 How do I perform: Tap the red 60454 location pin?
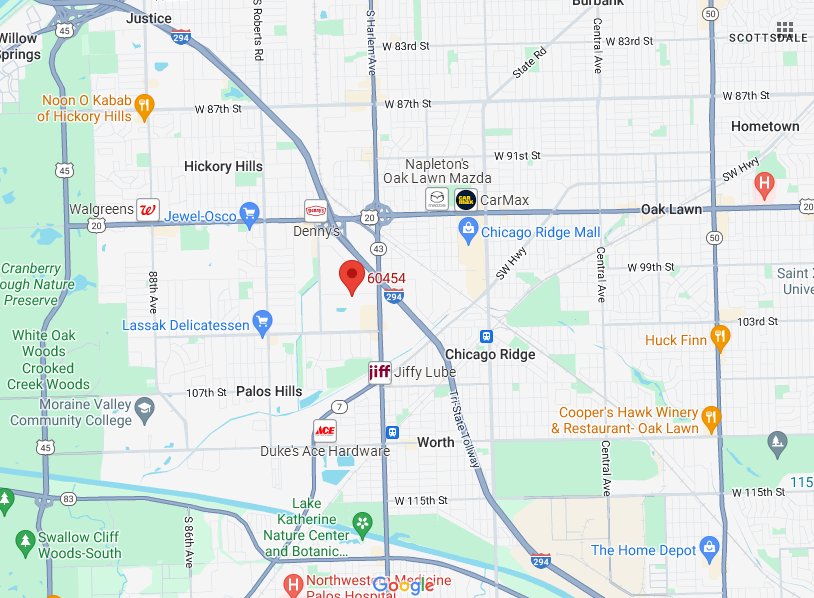(351, 276)
